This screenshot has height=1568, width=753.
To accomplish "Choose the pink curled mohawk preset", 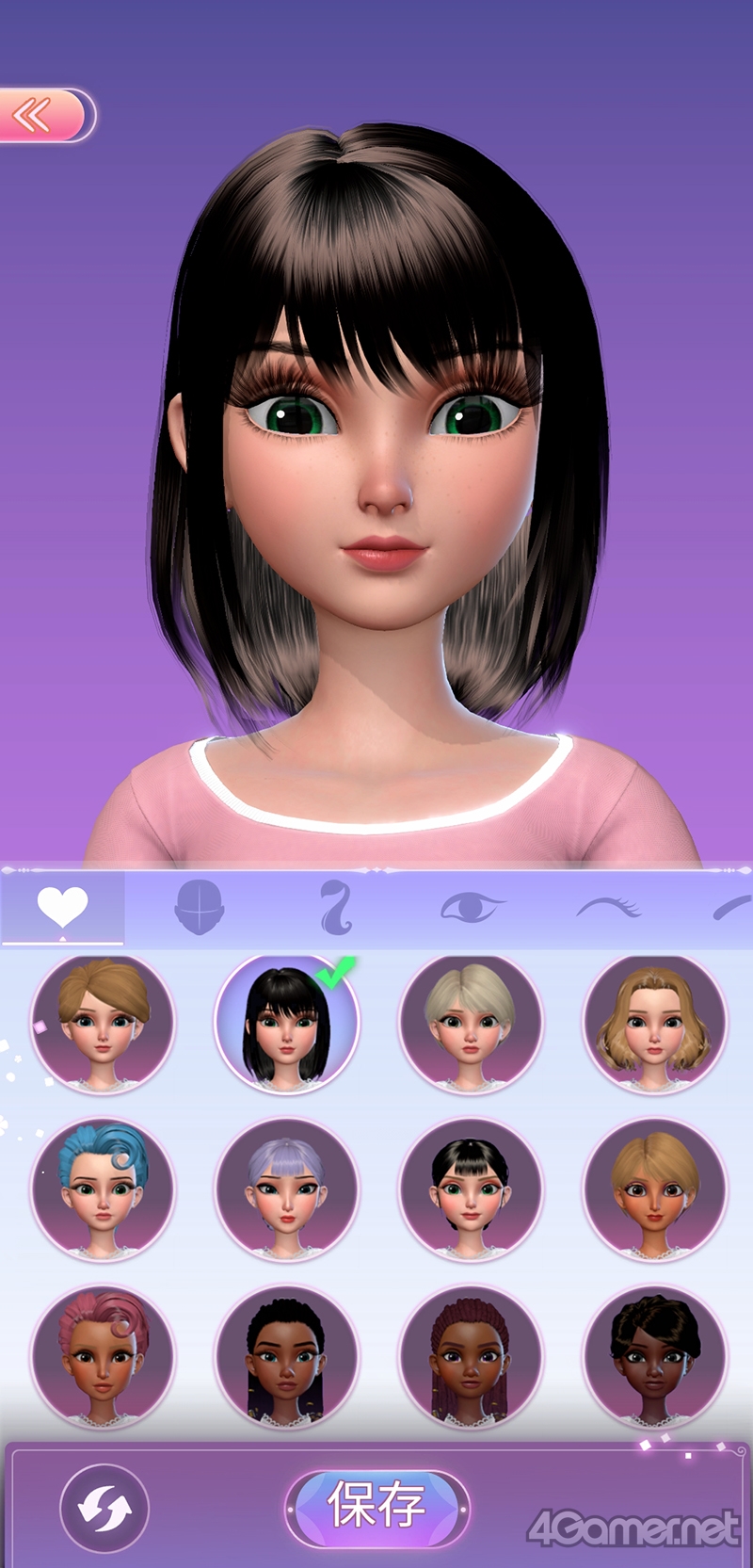I will click(x=103, y=1356).
